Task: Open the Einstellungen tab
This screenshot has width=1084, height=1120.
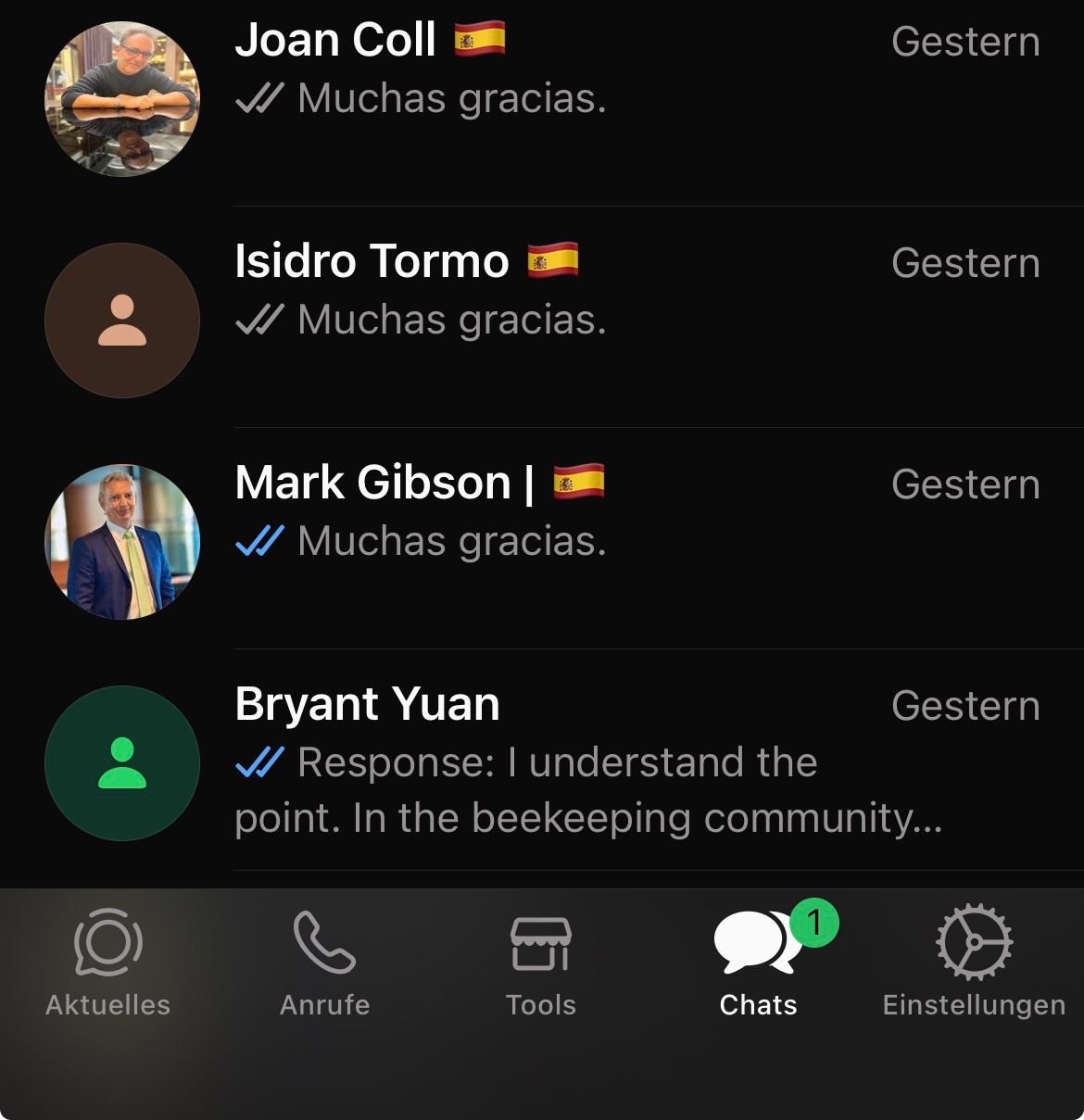Action: click(974, 963)
